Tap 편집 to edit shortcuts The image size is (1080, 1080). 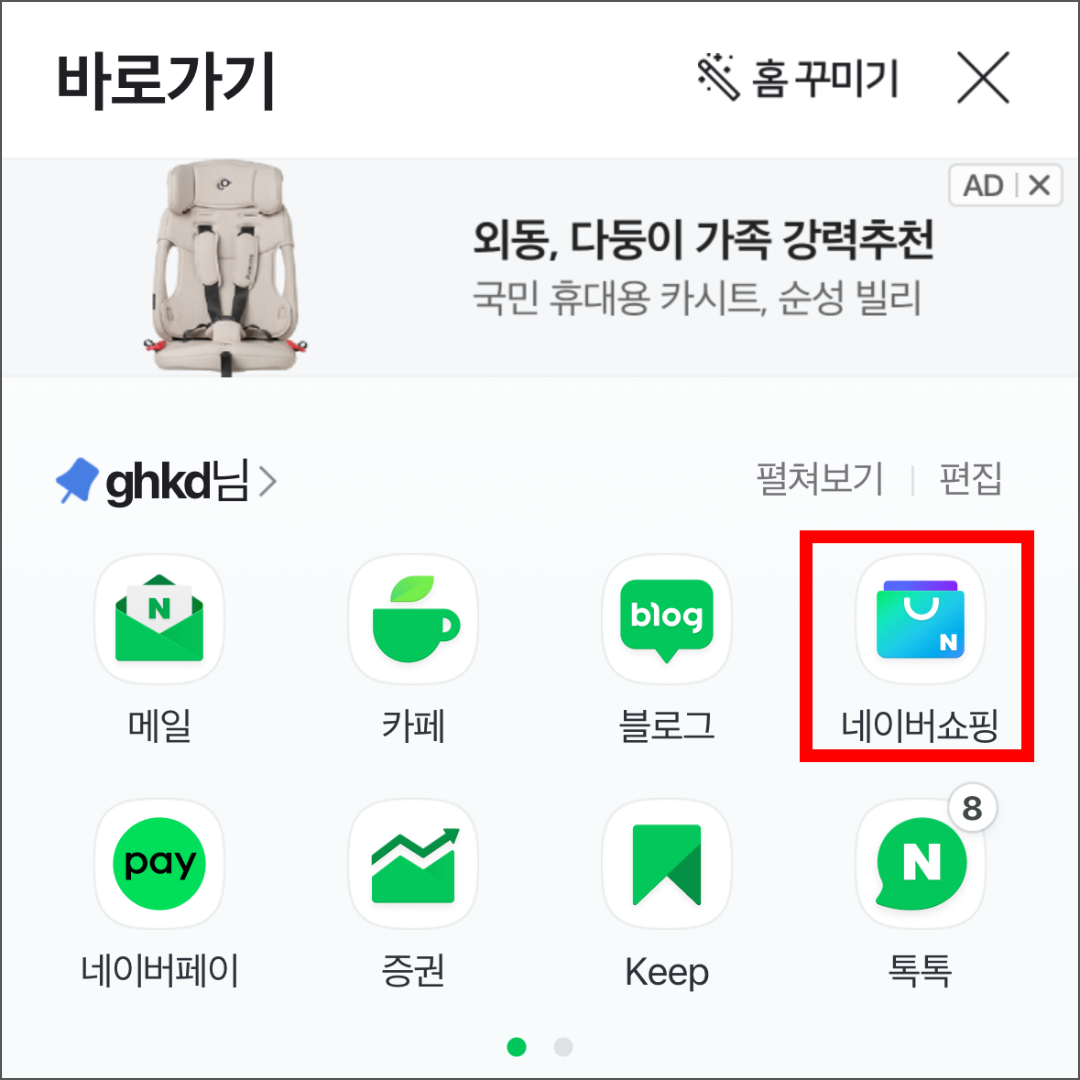(970, 480)
